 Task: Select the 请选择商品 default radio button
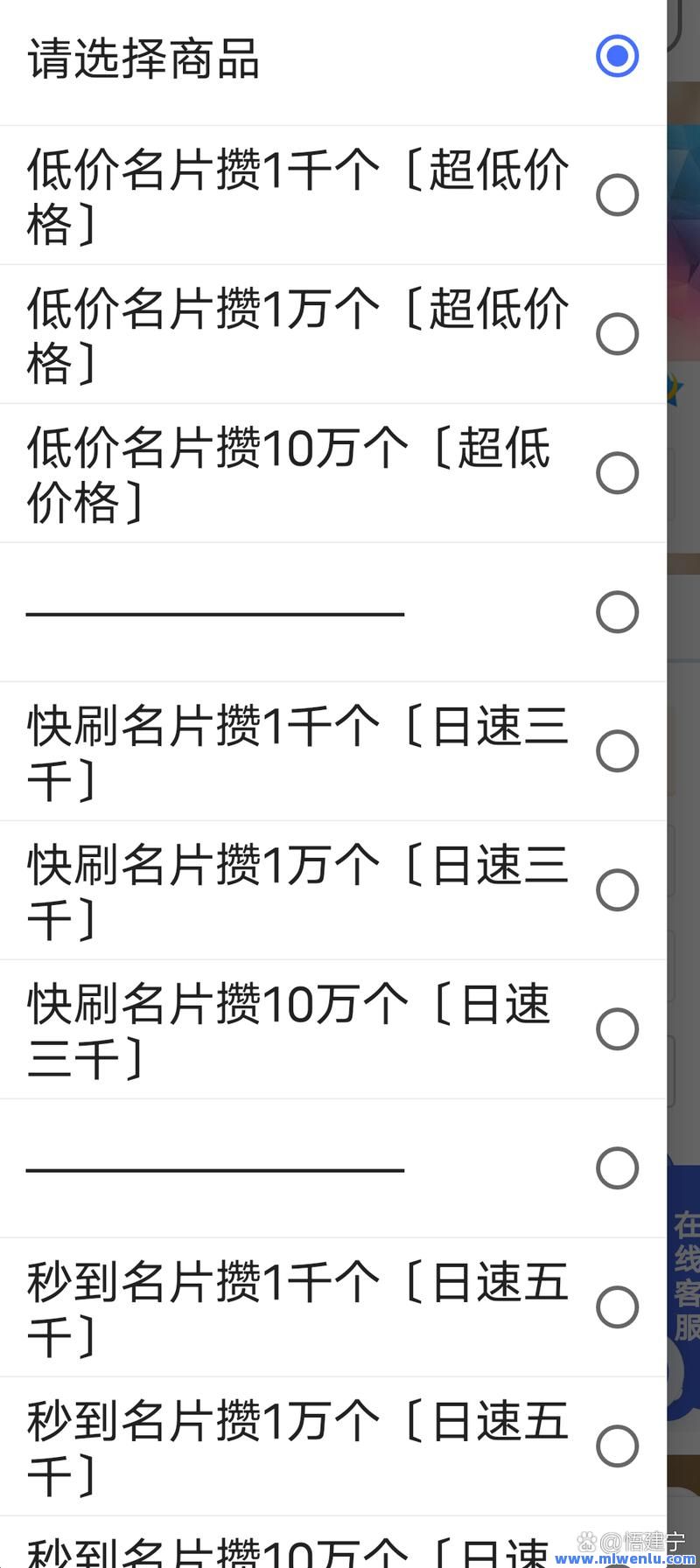pos(617,56)
